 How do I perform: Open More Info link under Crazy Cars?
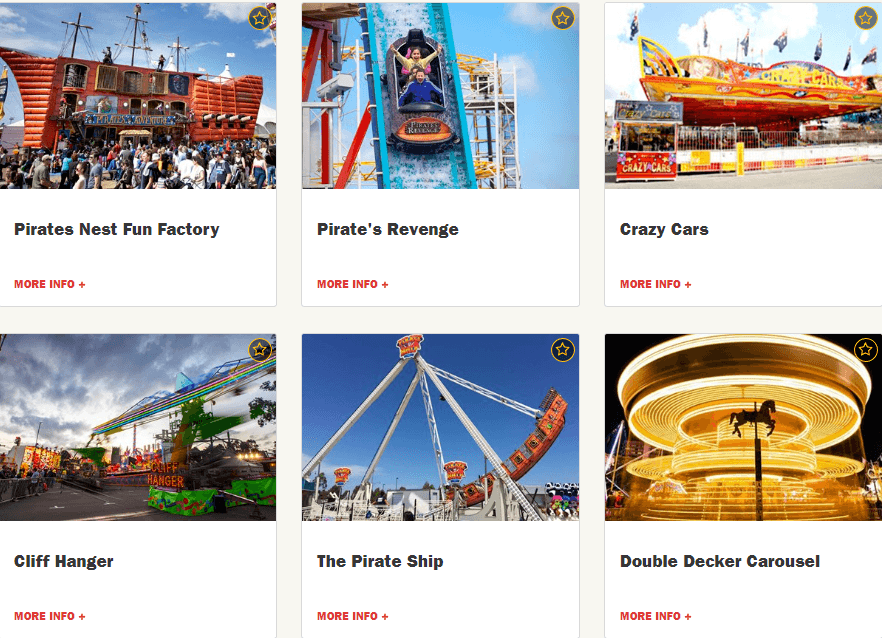[656, 284]
